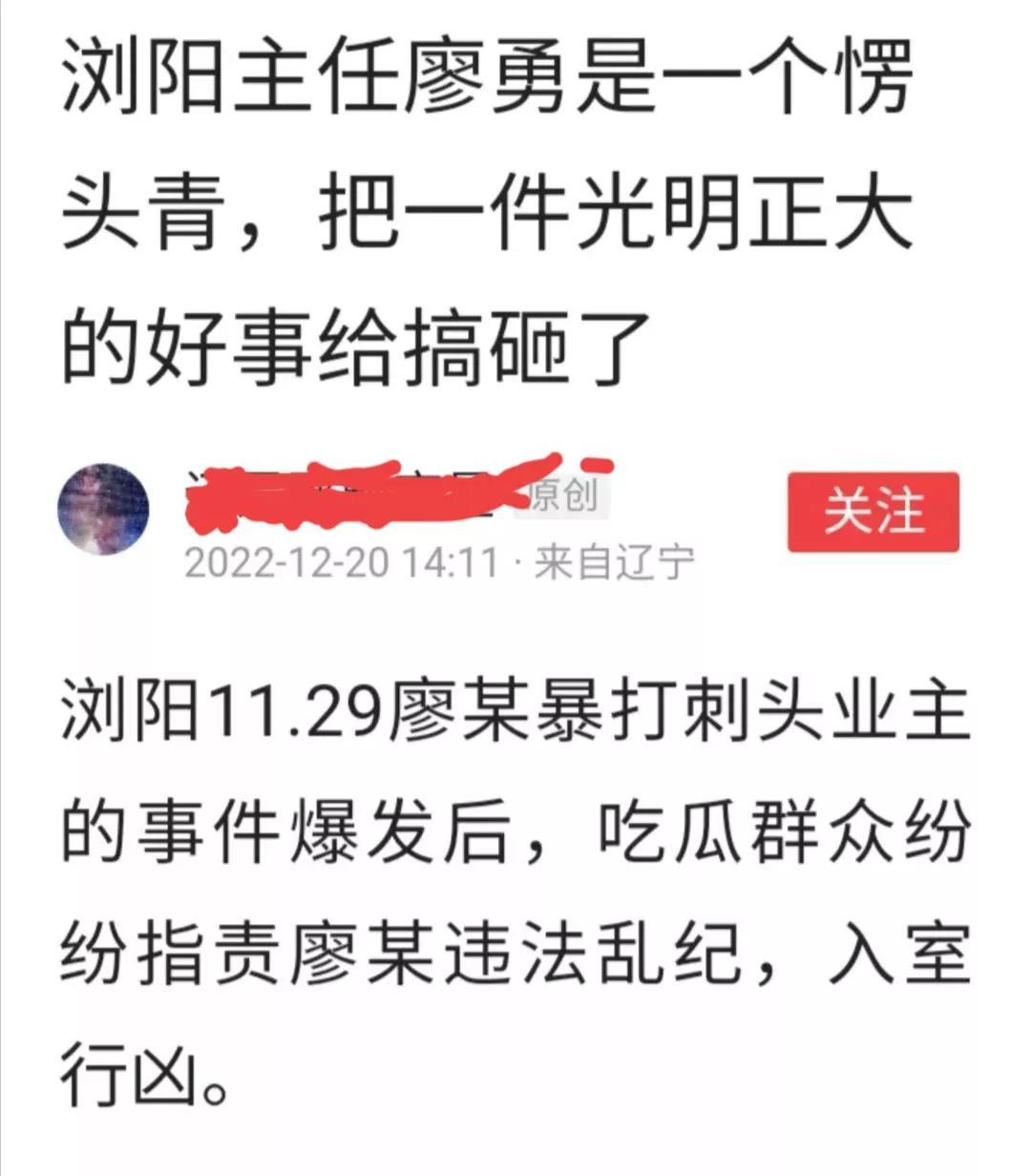Follow the author with the 关注 button

click(873, 512)
